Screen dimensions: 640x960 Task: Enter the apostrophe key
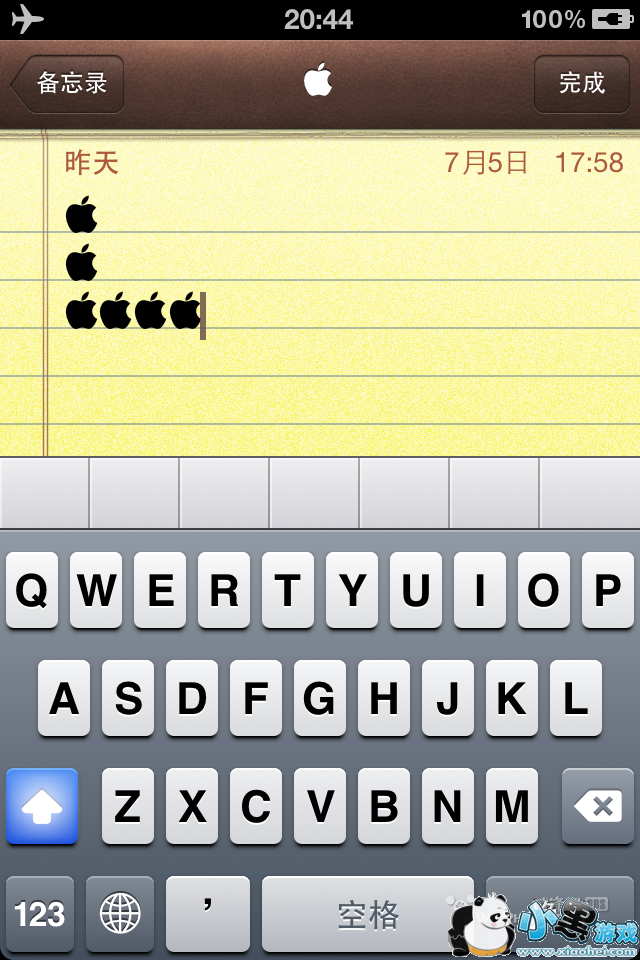point(208,914)
